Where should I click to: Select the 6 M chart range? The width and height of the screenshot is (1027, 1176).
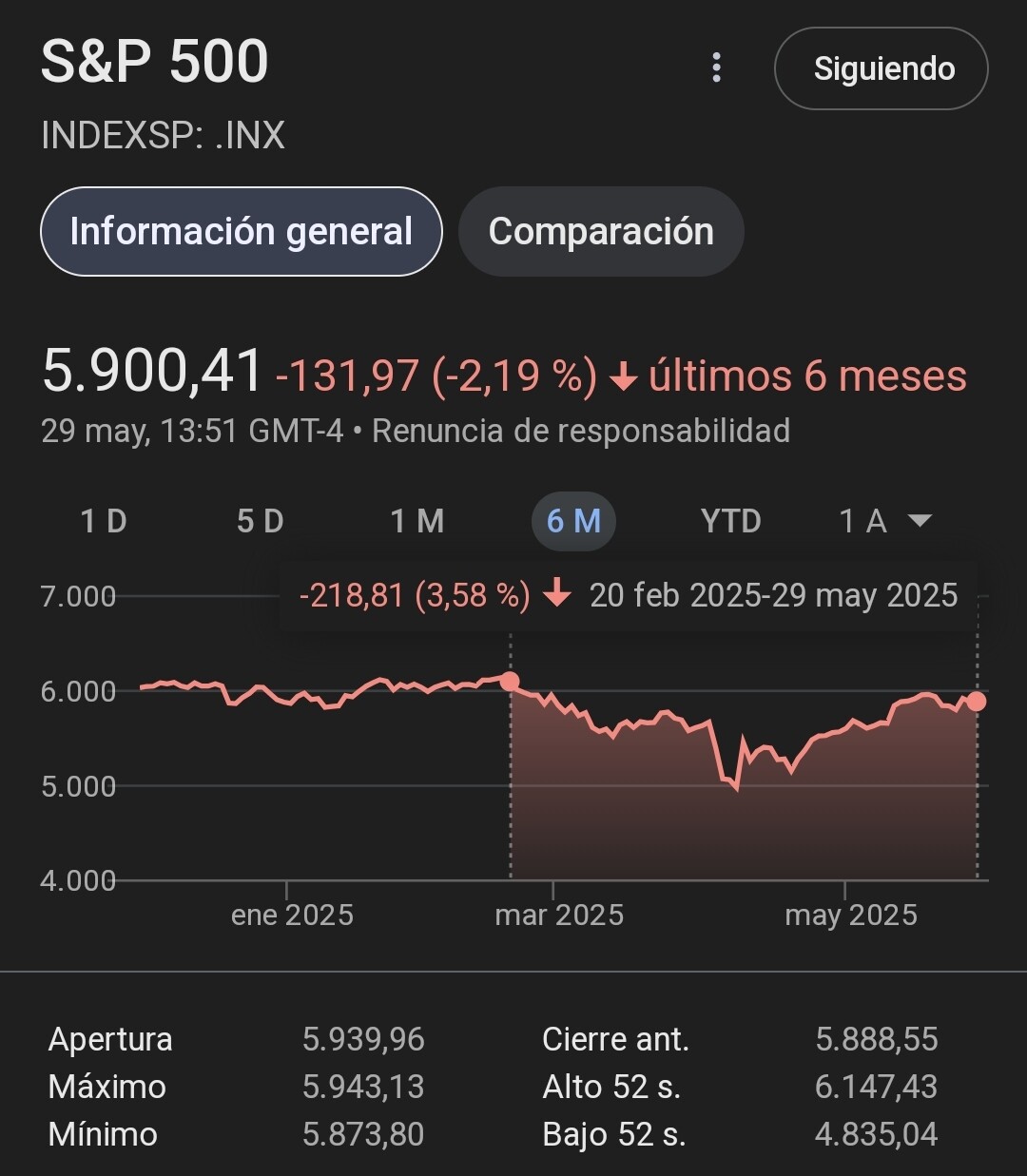point(573,521)
